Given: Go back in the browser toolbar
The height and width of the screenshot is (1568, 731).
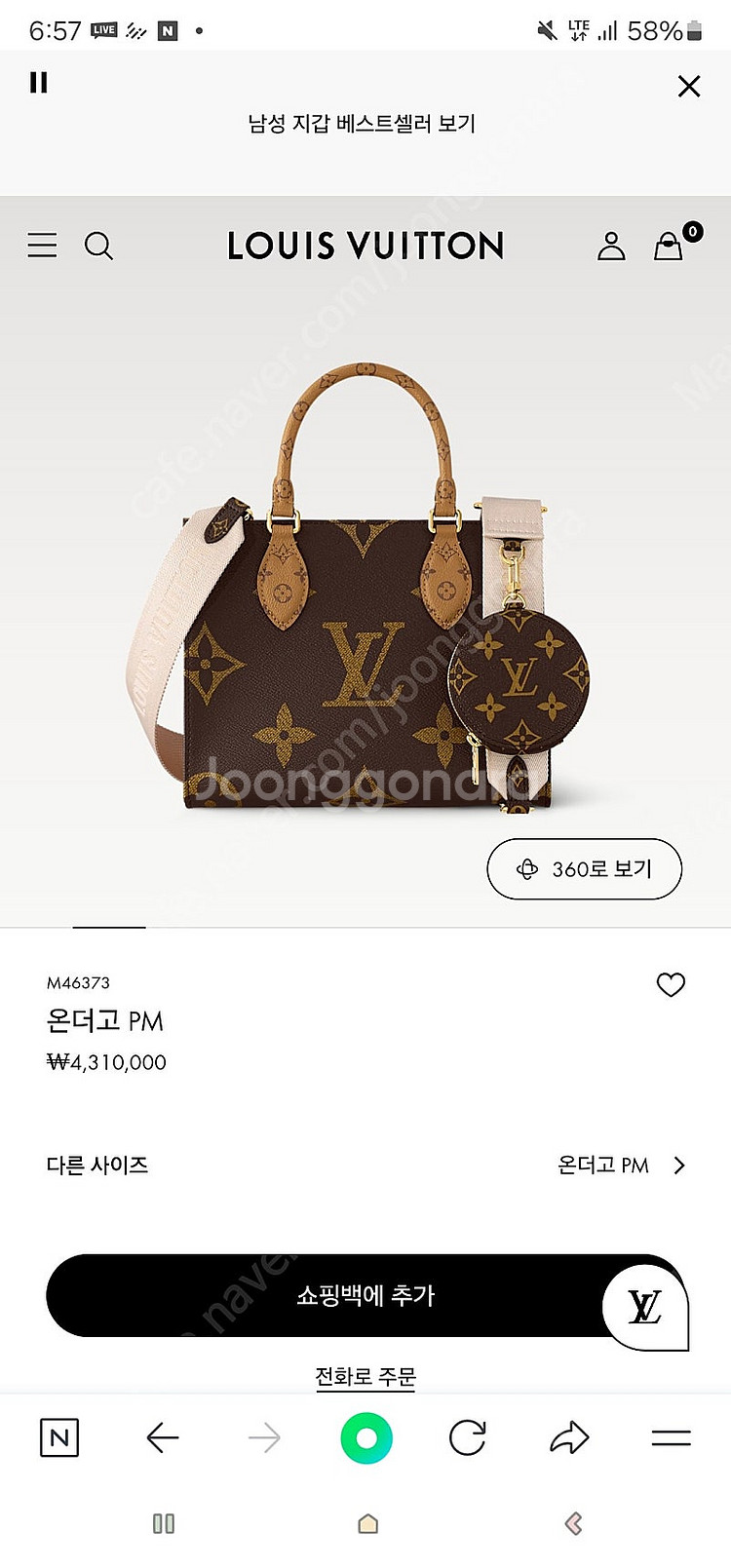Looking at the screenshot, I should point(162,1437).
